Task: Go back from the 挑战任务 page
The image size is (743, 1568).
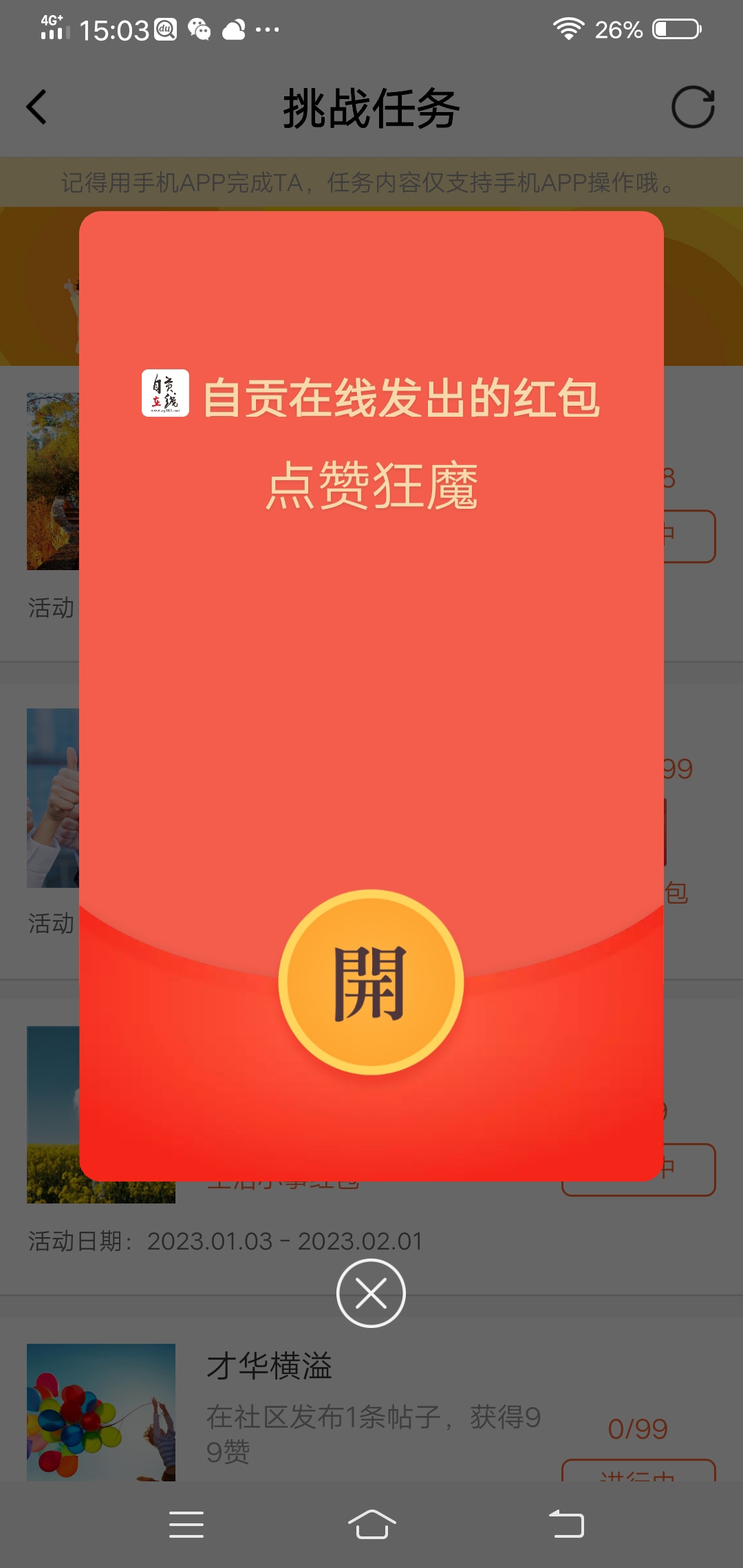Action: (x=36, y=107)
